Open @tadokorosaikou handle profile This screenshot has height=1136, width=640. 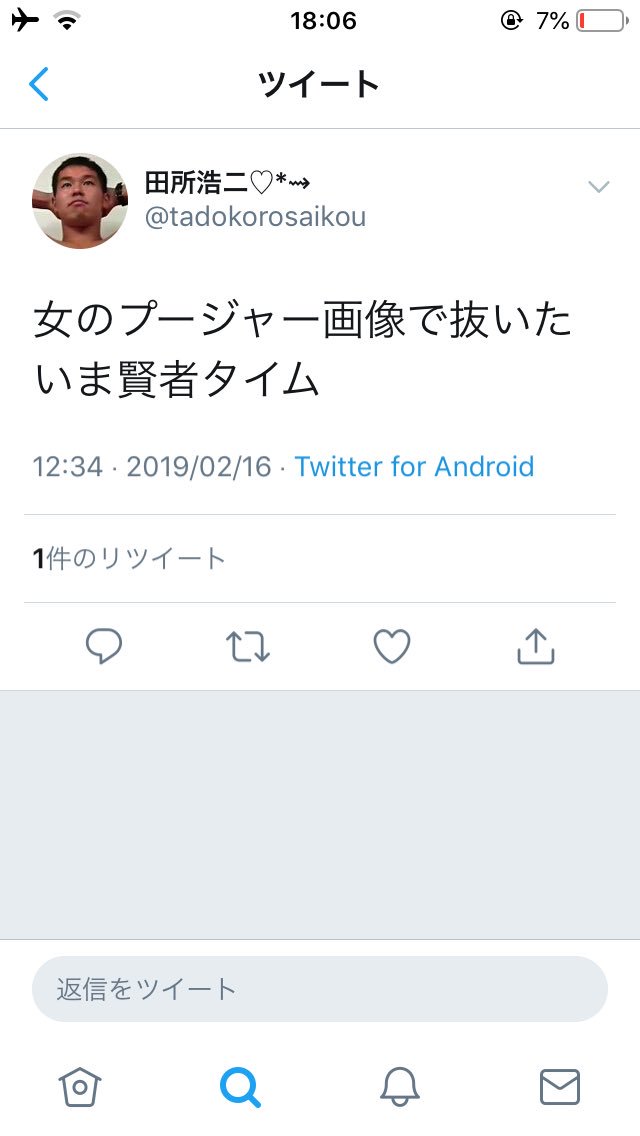pyautogui.click(x=256, y=217)
